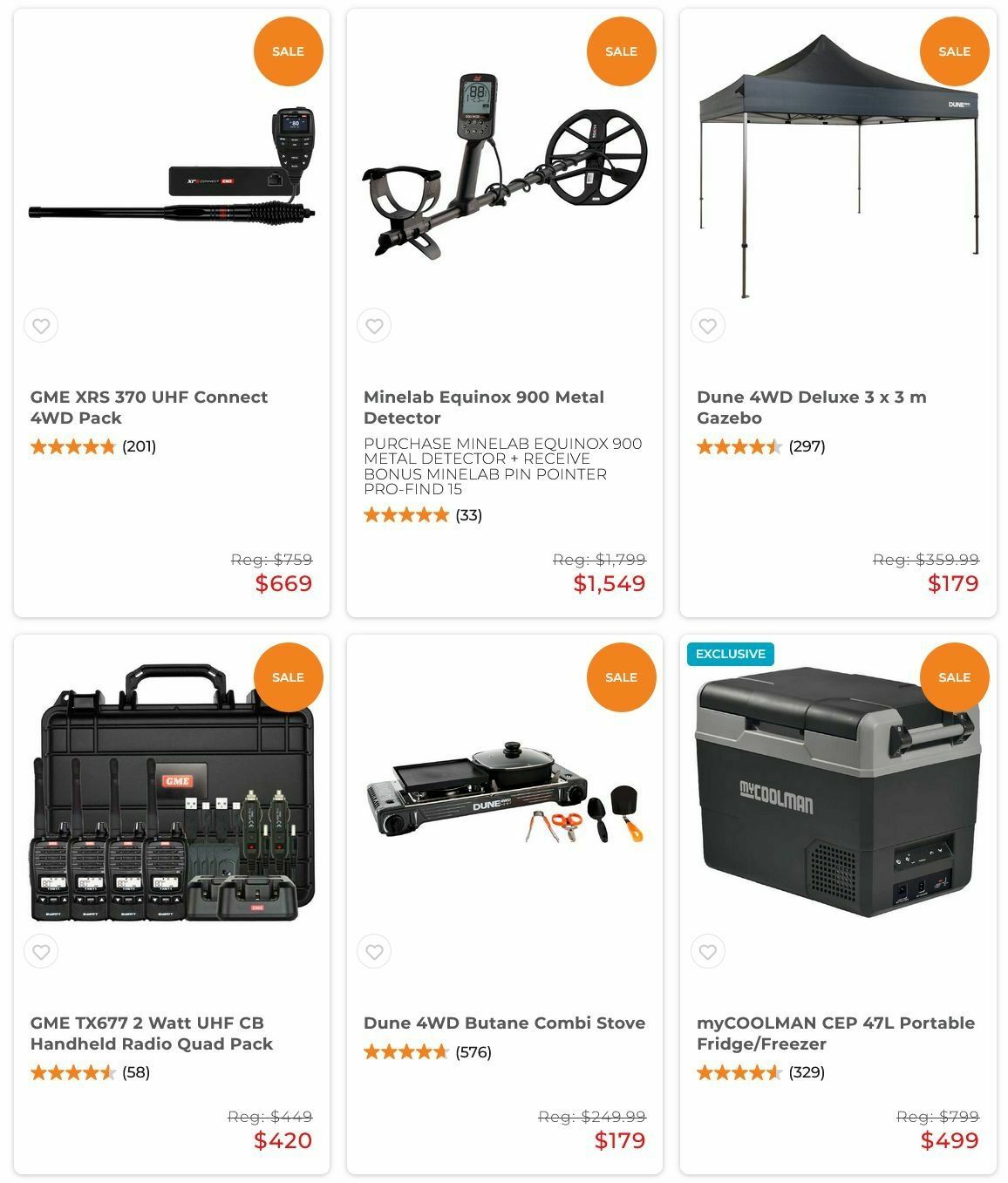Add myCOOLMAN 47L fridge to wishlist
1008x1183 pixels.
tap(707, 952)
